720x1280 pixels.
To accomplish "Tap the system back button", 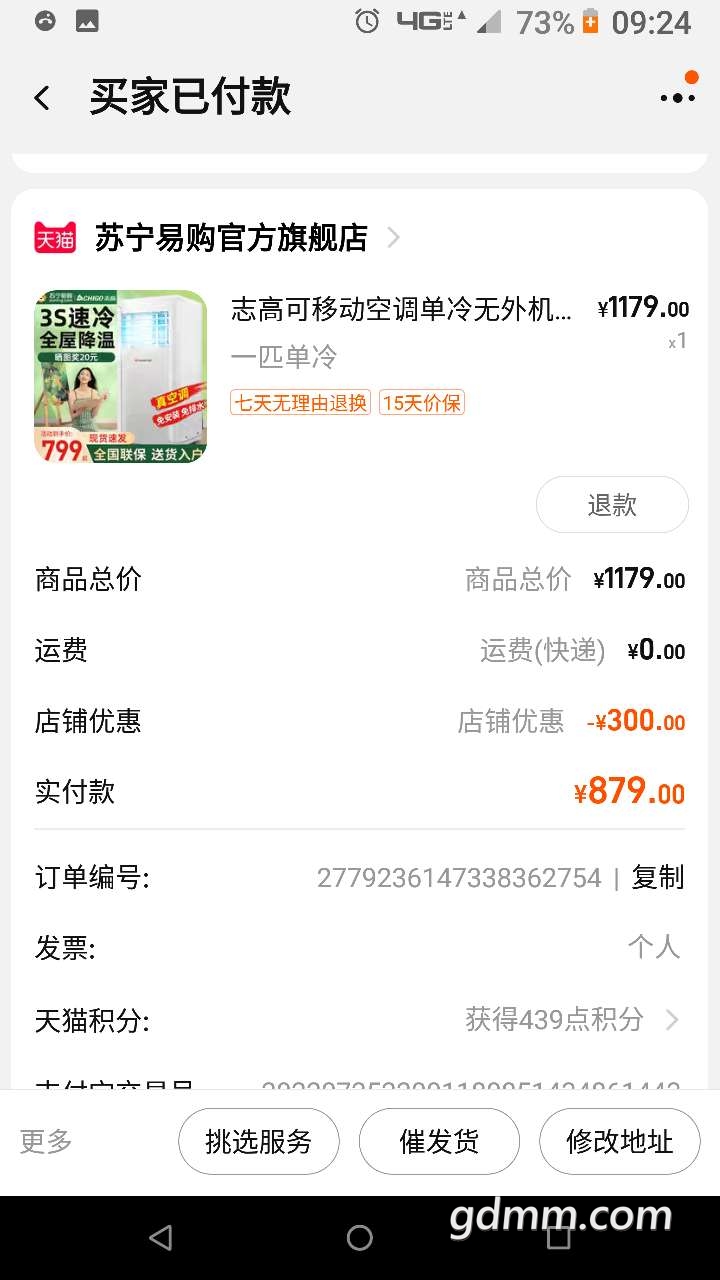I will click(160, 1238).
